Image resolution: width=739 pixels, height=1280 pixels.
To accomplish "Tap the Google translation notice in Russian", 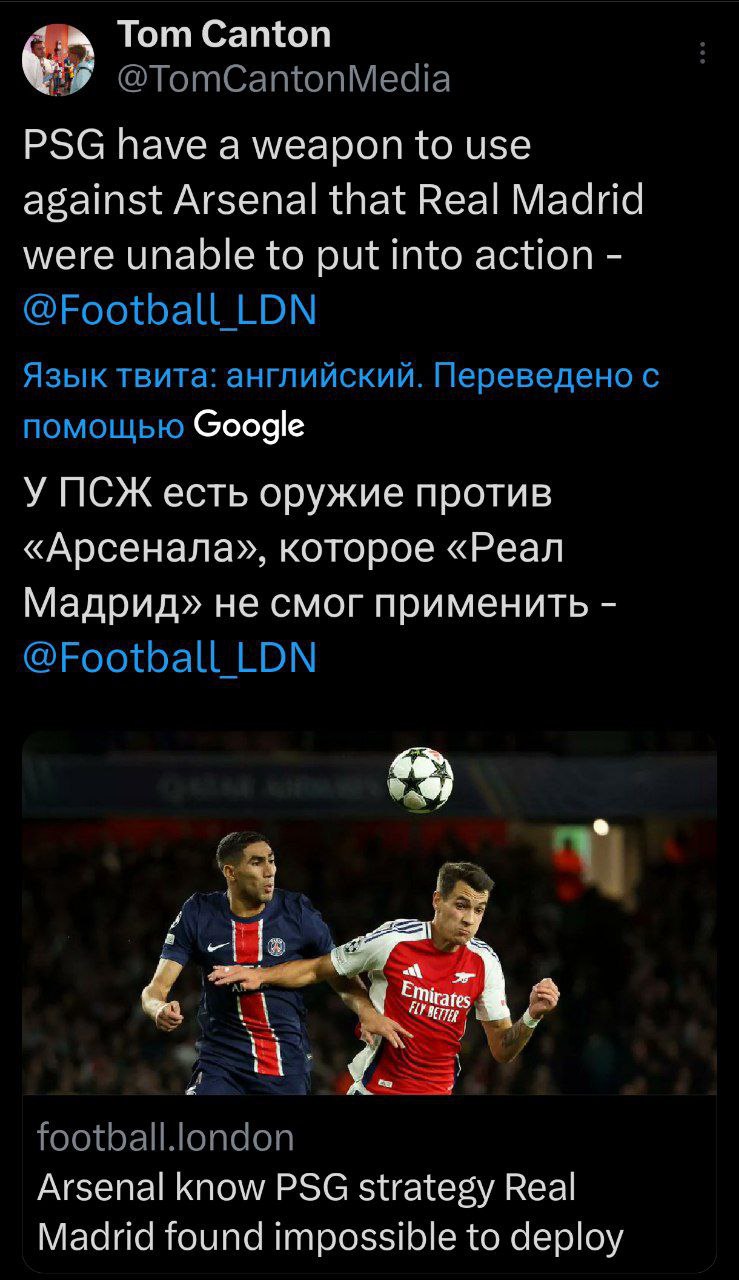I will (x=340, y=400).
